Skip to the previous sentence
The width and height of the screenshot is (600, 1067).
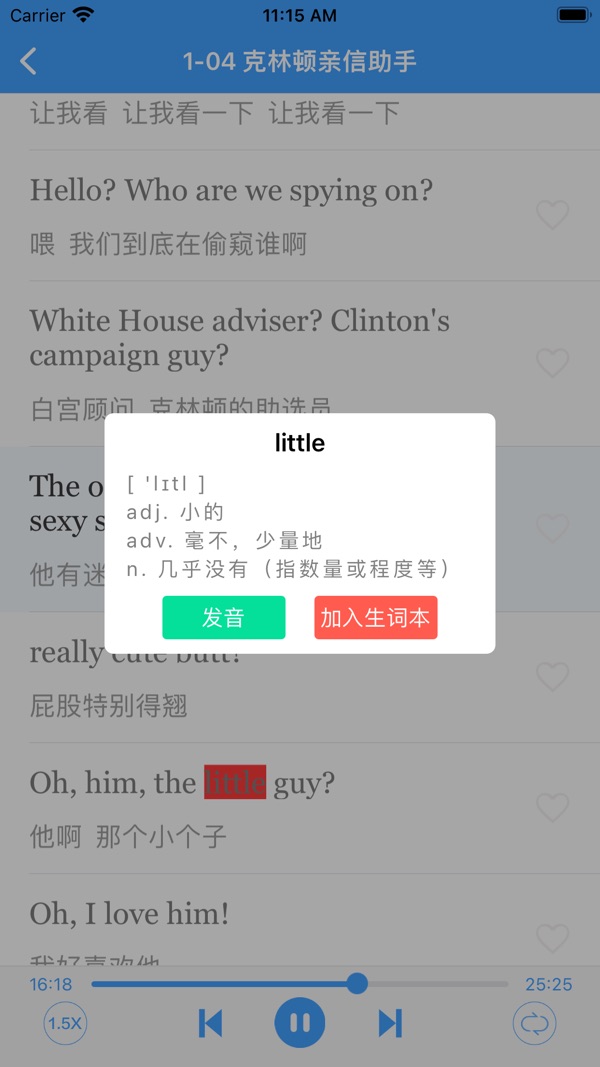pyautogui.click(x=210, y=1023)
